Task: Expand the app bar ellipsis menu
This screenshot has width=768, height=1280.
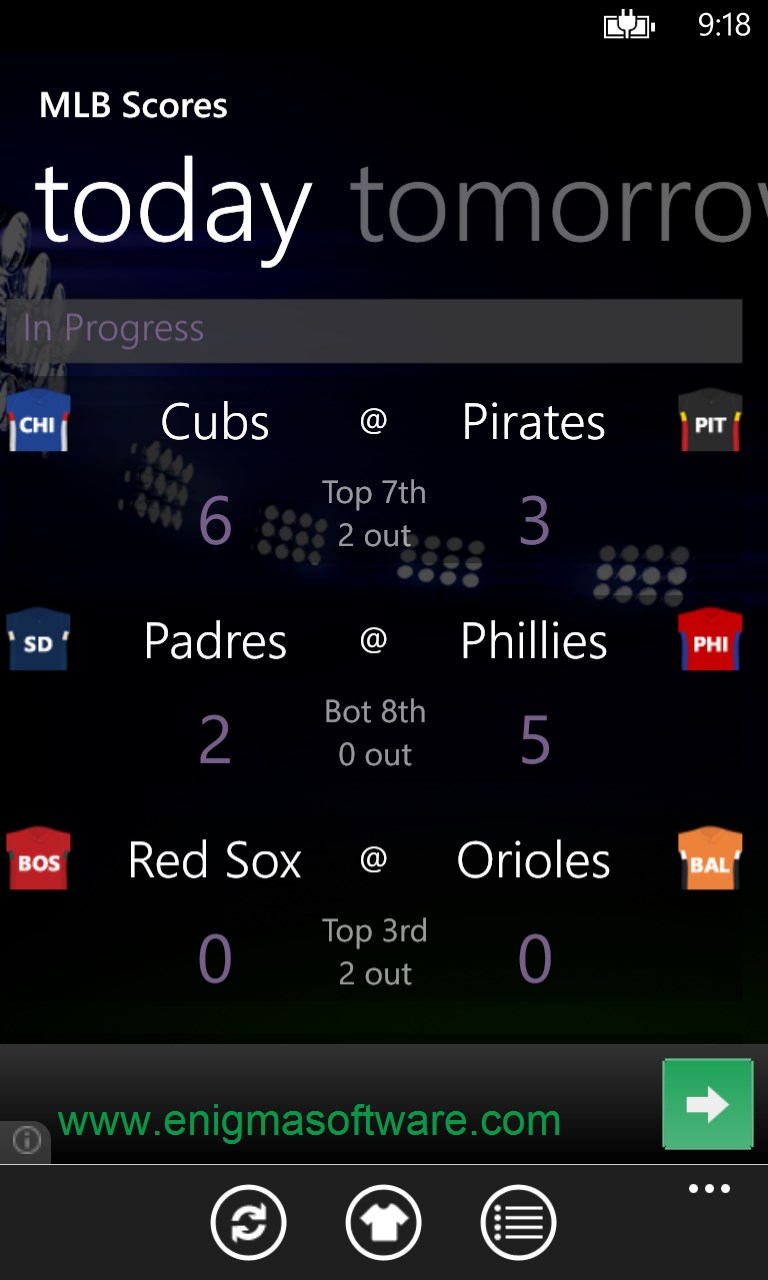Action: point(709,1189)
